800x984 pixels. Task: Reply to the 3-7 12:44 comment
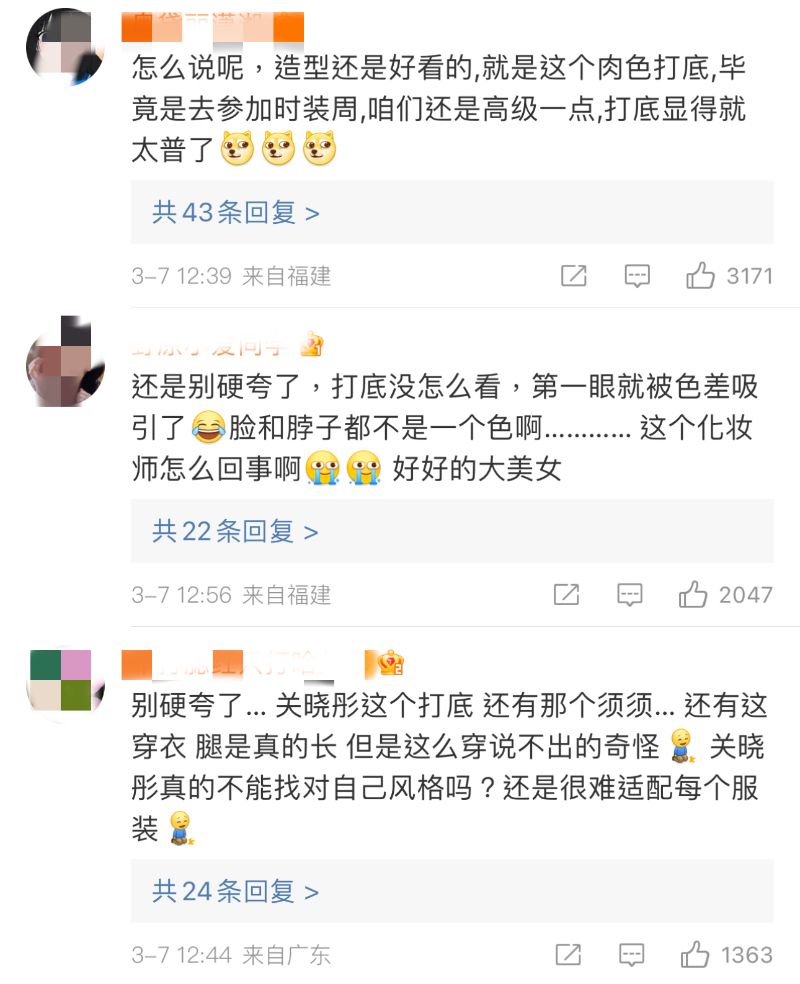(631, 955)
